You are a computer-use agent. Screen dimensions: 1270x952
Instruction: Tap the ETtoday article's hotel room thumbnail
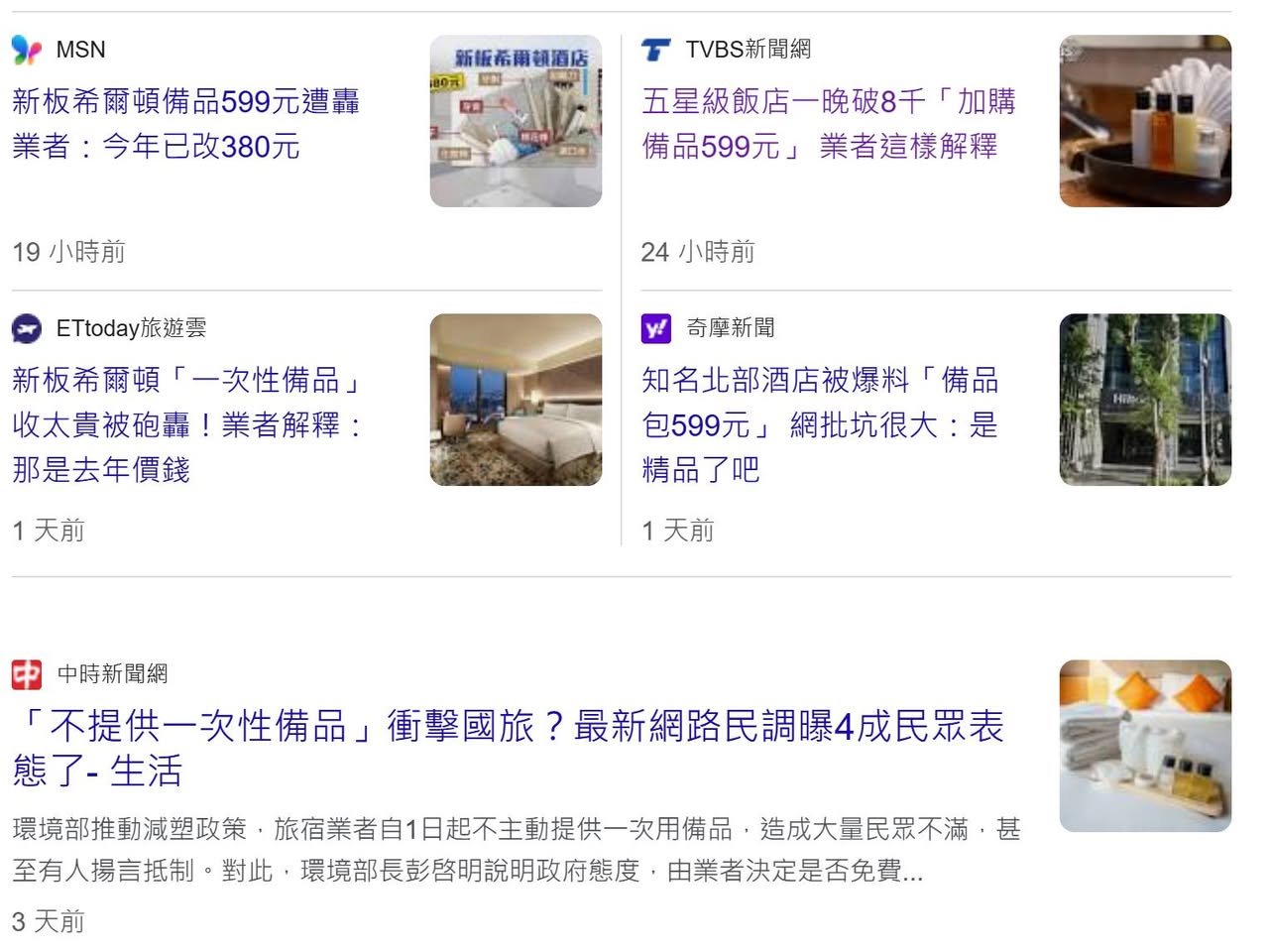[x=516, y=400]
